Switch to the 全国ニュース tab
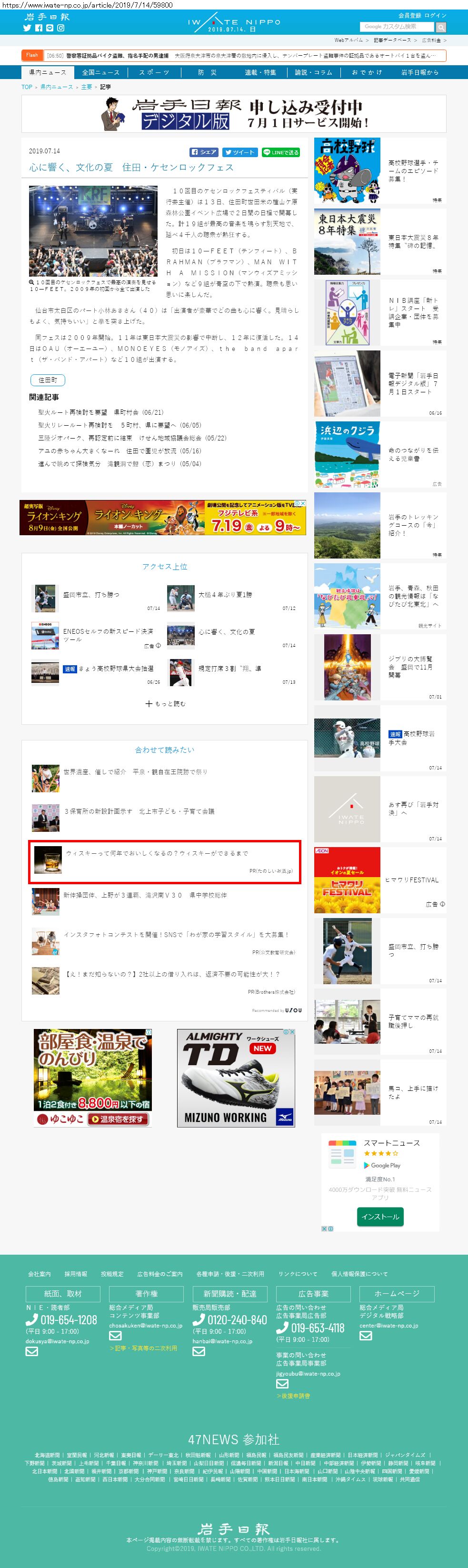Image resolution: width=468 pixels, height=1568 pixels. click(101, 72)
